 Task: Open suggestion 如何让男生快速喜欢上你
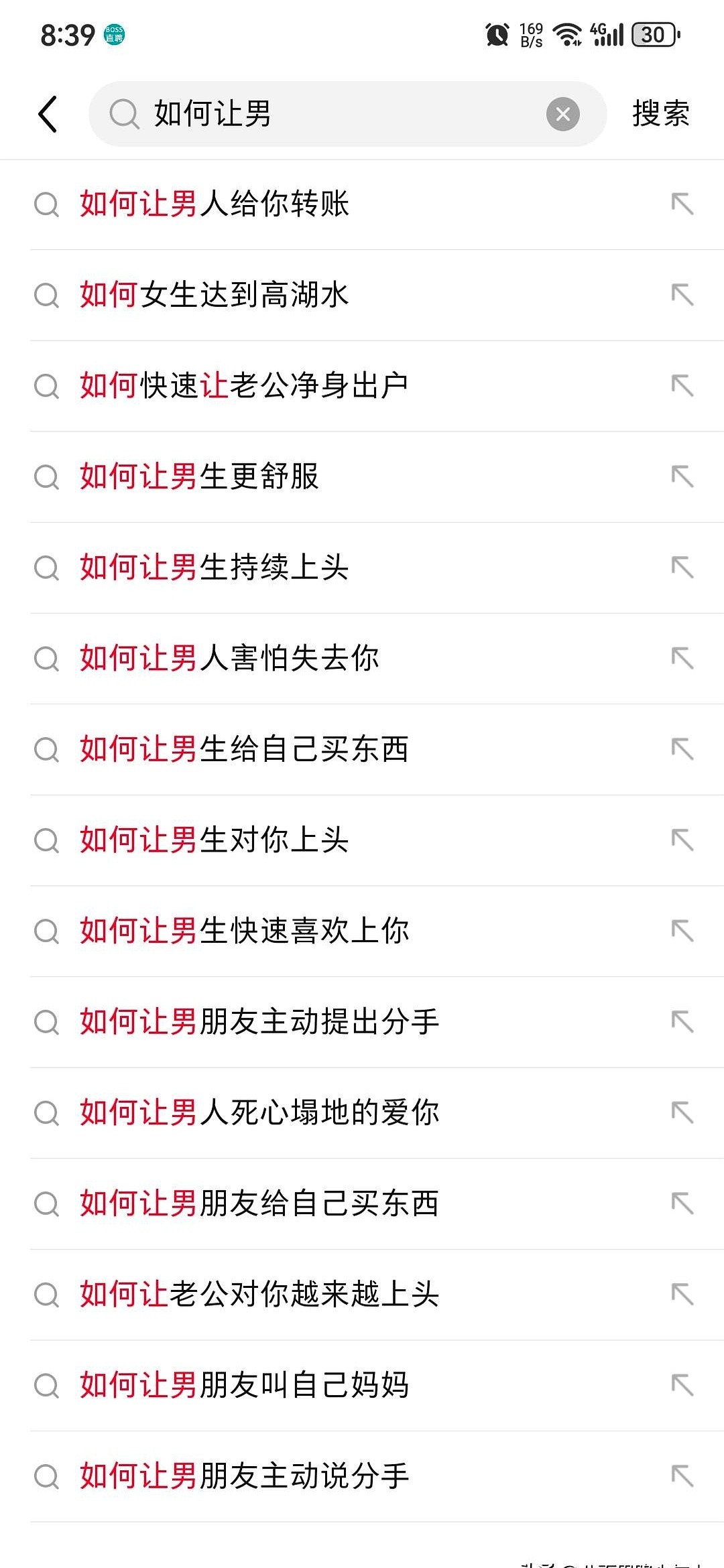pyautogui.click(x=244, y=931)
